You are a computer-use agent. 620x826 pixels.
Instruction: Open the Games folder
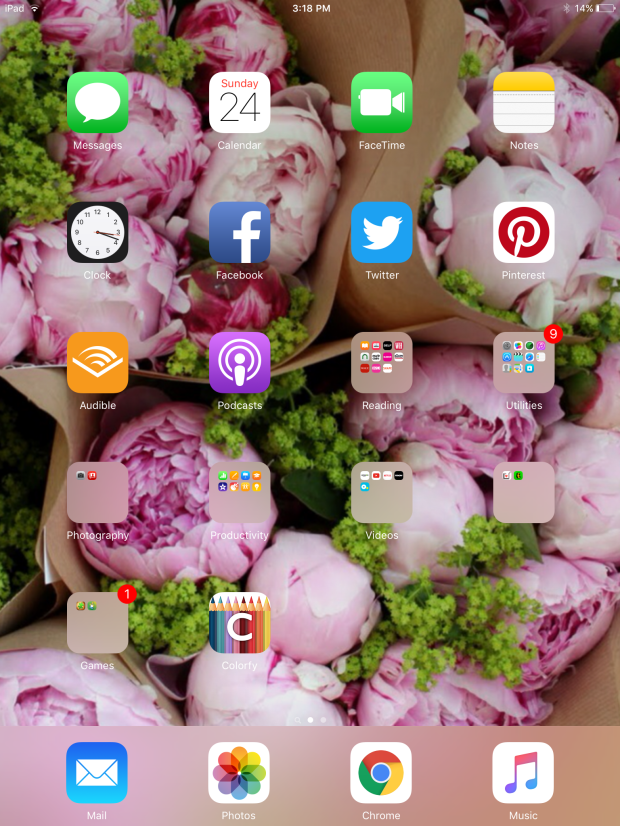(98, 623)
